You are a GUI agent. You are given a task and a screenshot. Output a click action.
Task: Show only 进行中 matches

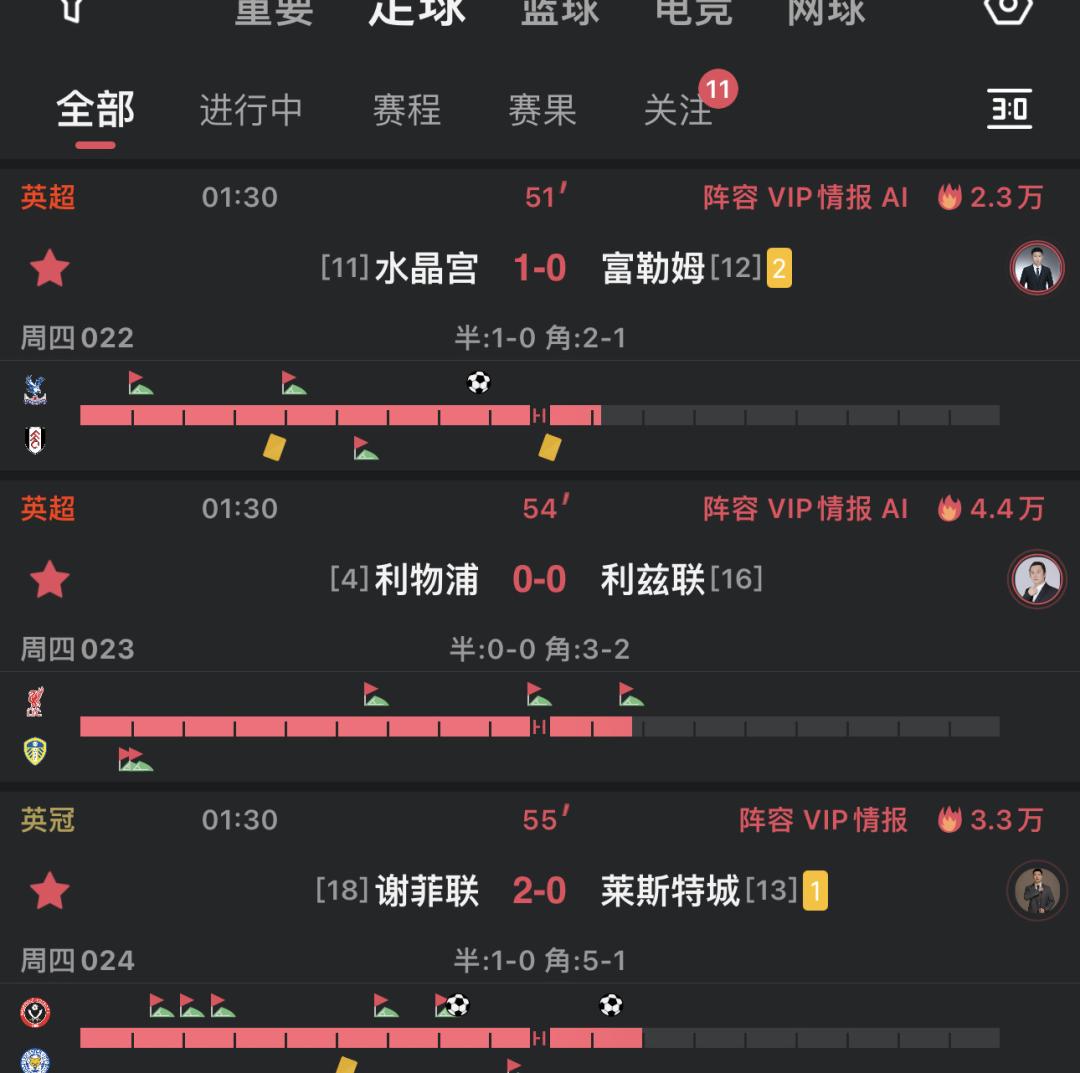(251, 110)
